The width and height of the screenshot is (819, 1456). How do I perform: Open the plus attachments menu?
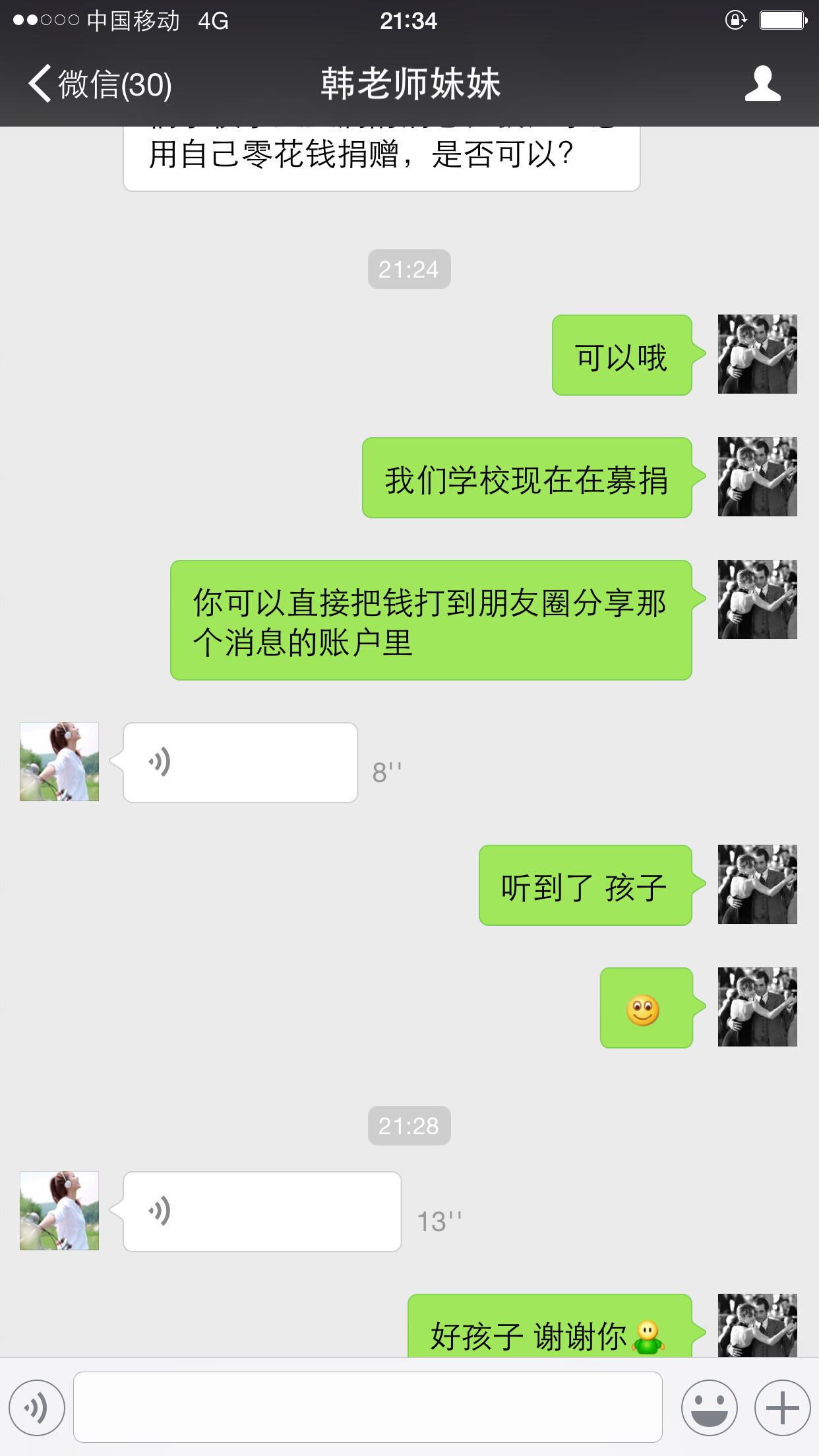pyautogui.click(x=783, y=1407)
